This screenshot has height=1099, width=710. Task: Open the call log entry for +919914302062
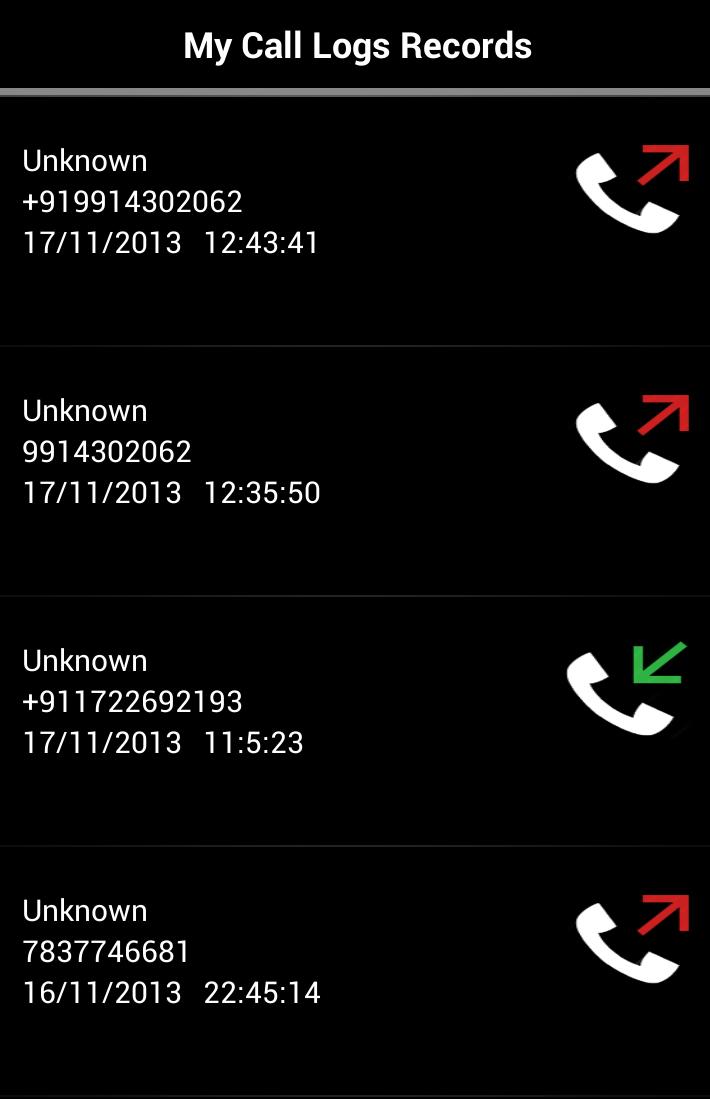point(133,202)
